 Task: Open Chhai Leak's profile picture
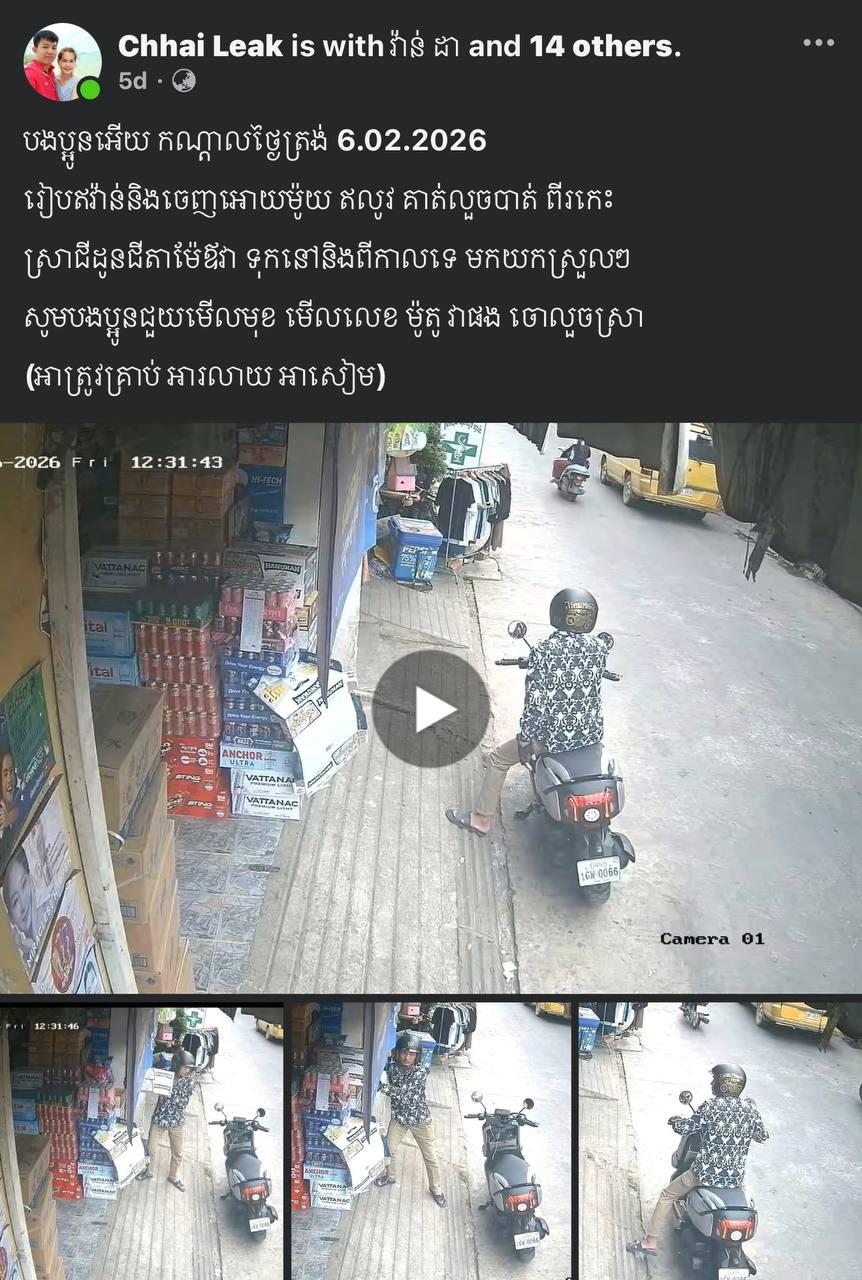(x=61, y=62)
